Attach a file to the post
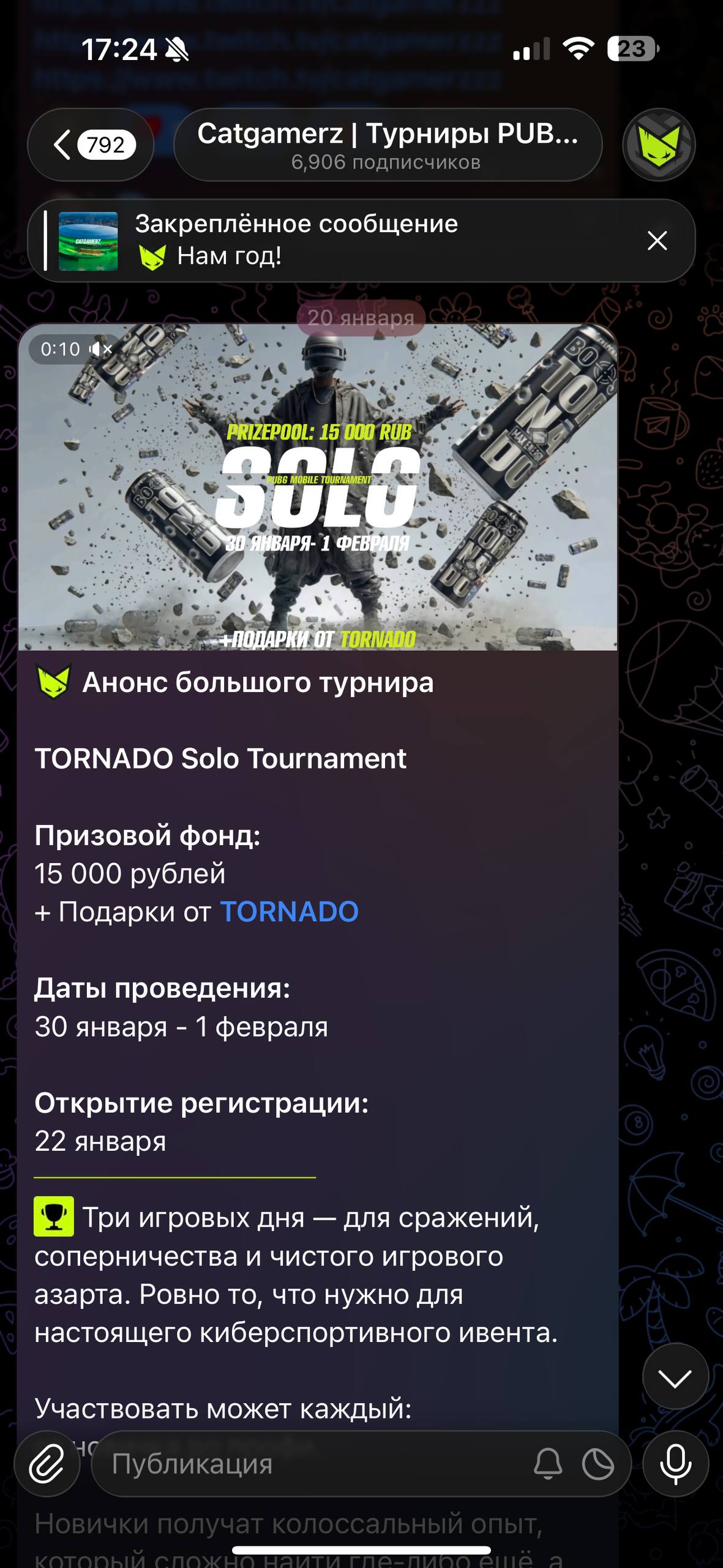 [x=47, y=1464]
